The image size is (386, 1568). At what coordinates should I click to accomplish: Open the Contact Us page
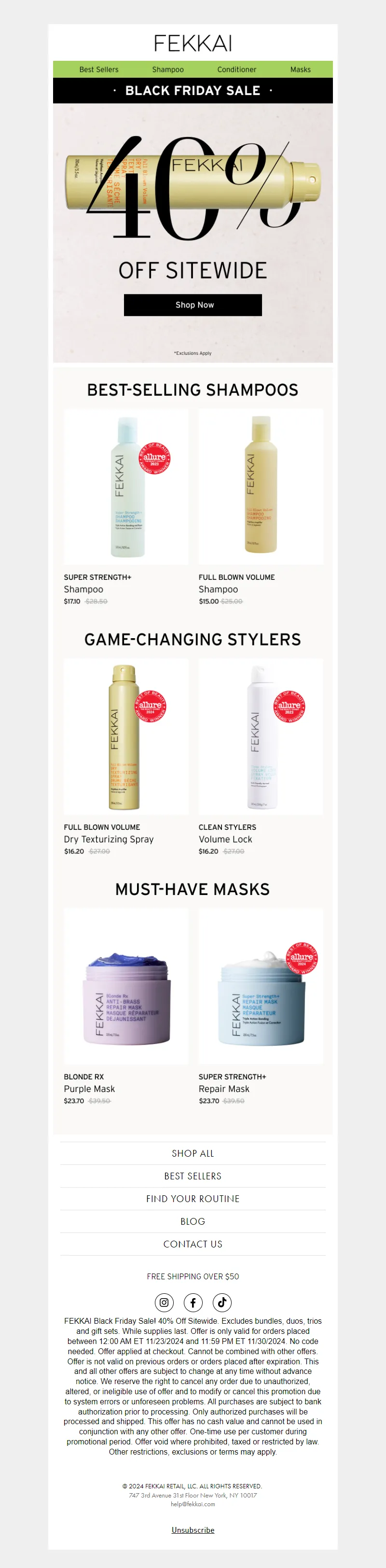[193, 1244]
